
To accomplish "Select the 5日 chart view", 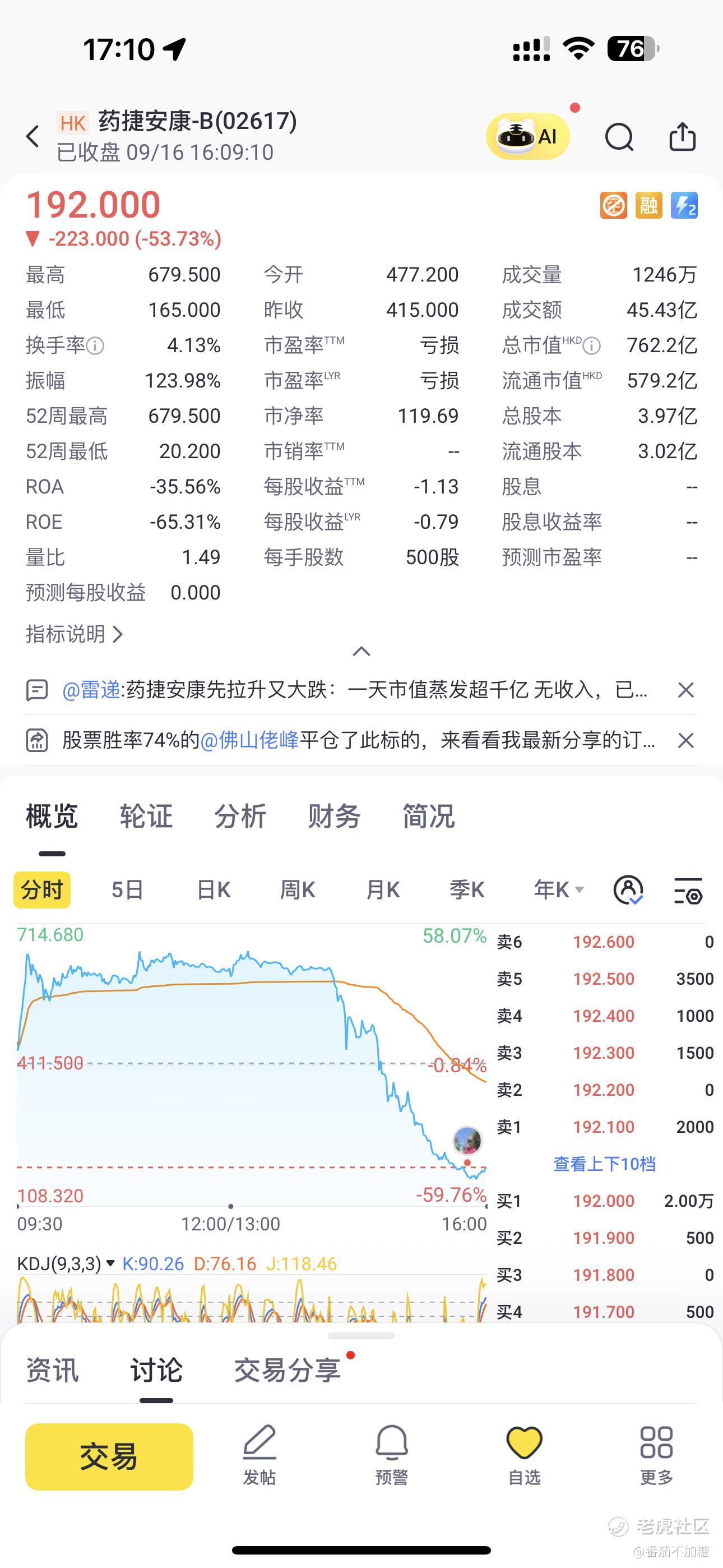I will click(127, 890).
